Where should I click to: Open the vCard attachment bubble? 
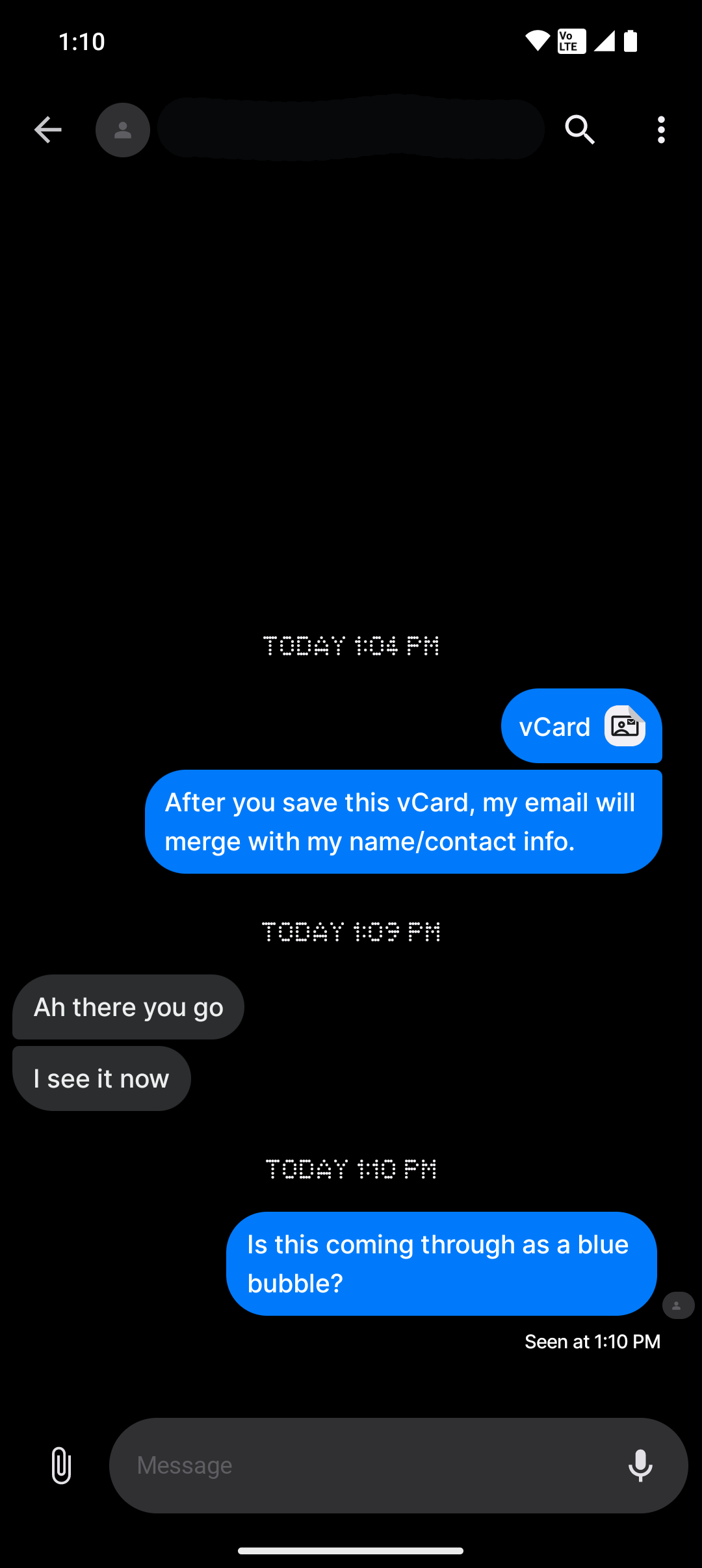581,726
